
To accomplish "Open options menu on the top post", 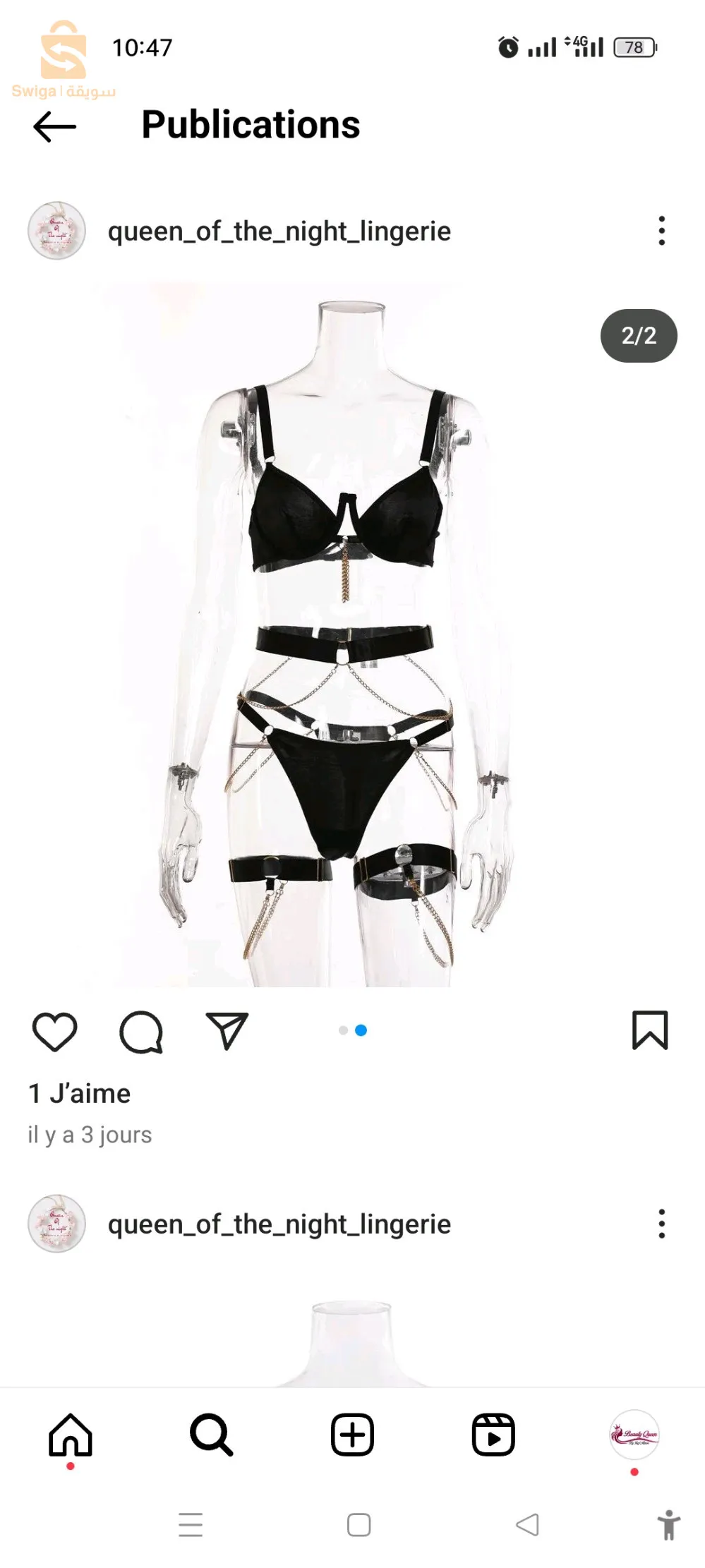I will tap(661, 230).
